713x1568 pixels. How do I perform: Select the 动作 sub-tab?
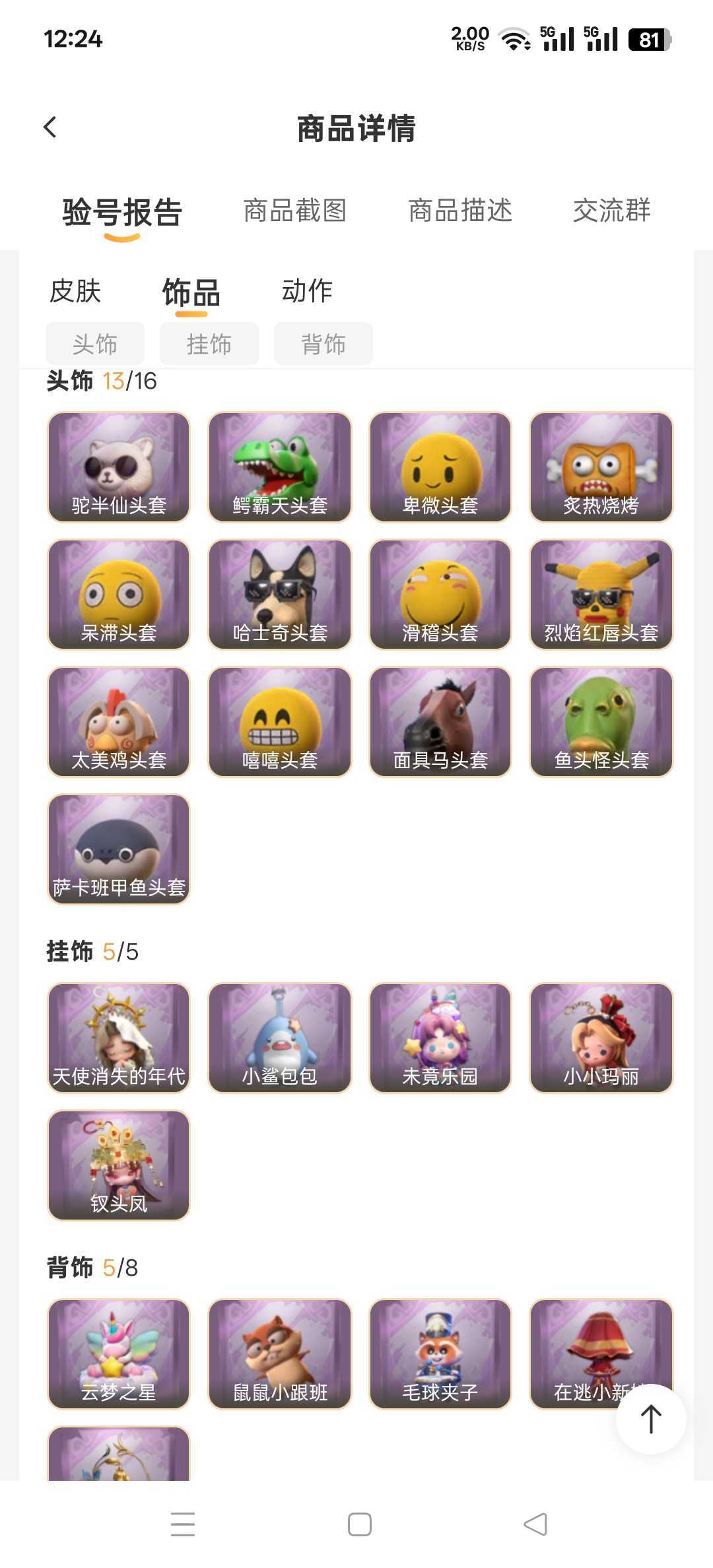(307, 291)
